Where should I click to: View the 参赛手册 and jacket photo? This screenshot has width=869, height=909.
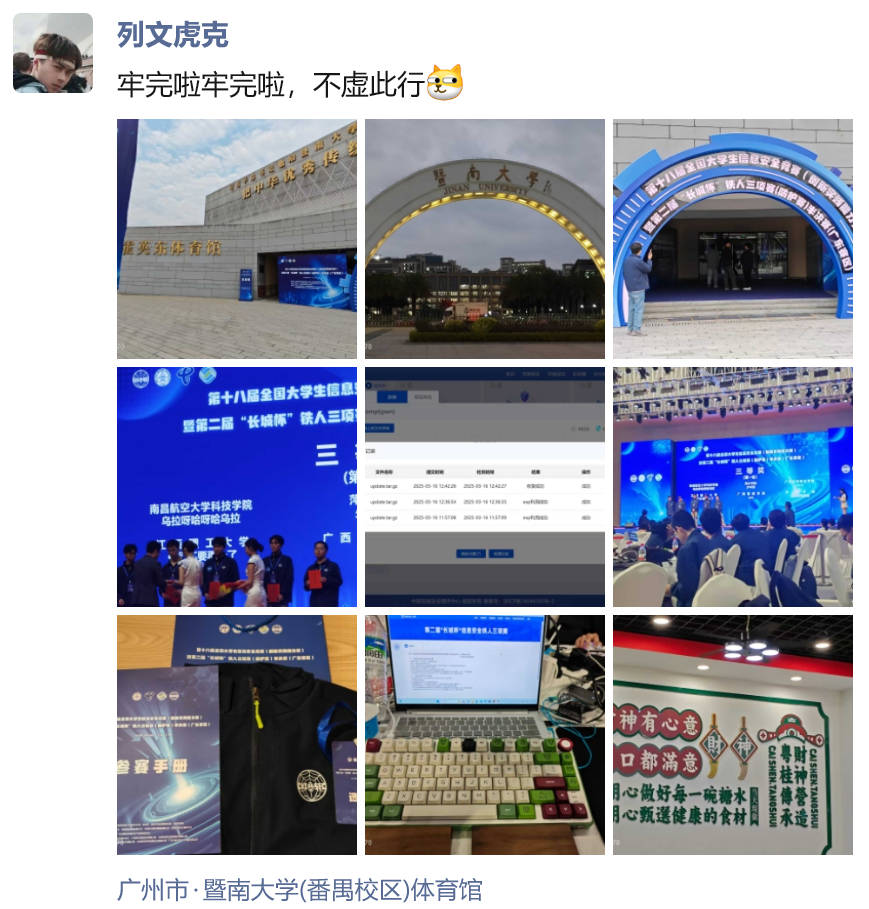pos(236,734)
